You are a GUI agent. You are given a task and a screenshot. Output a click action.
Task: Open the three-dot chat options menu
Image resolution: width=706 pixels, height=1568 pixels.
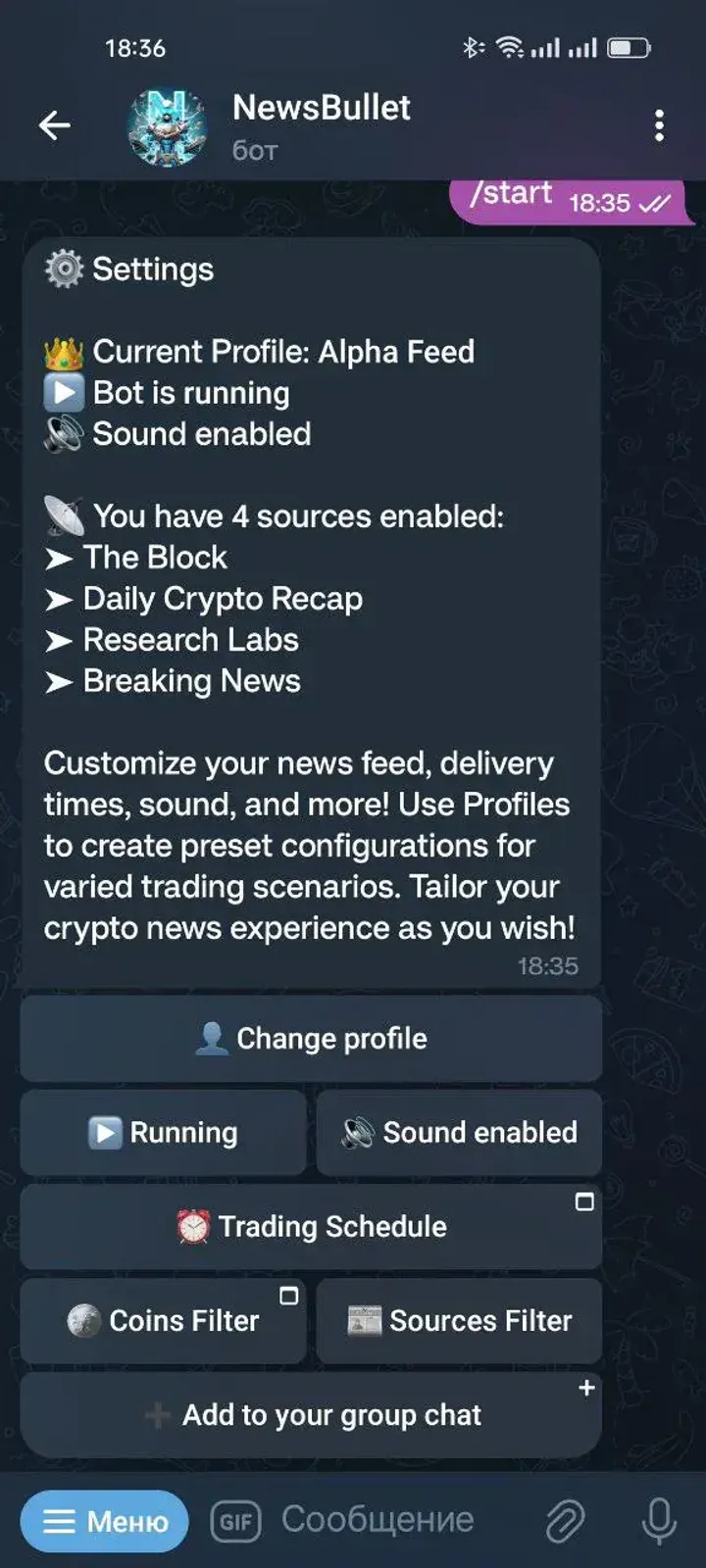point(659,125)
